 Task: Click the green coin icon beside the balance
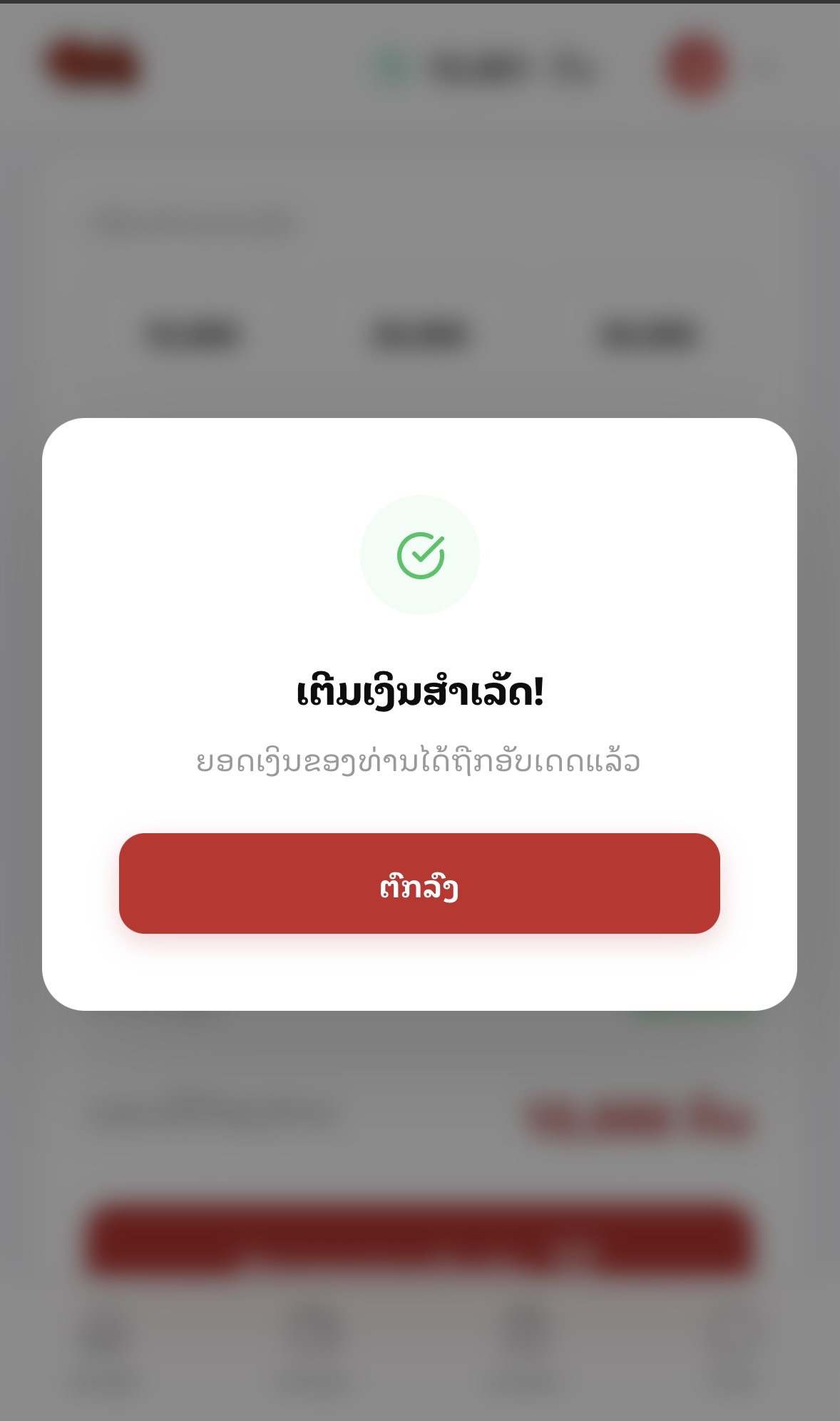(389, 66)
